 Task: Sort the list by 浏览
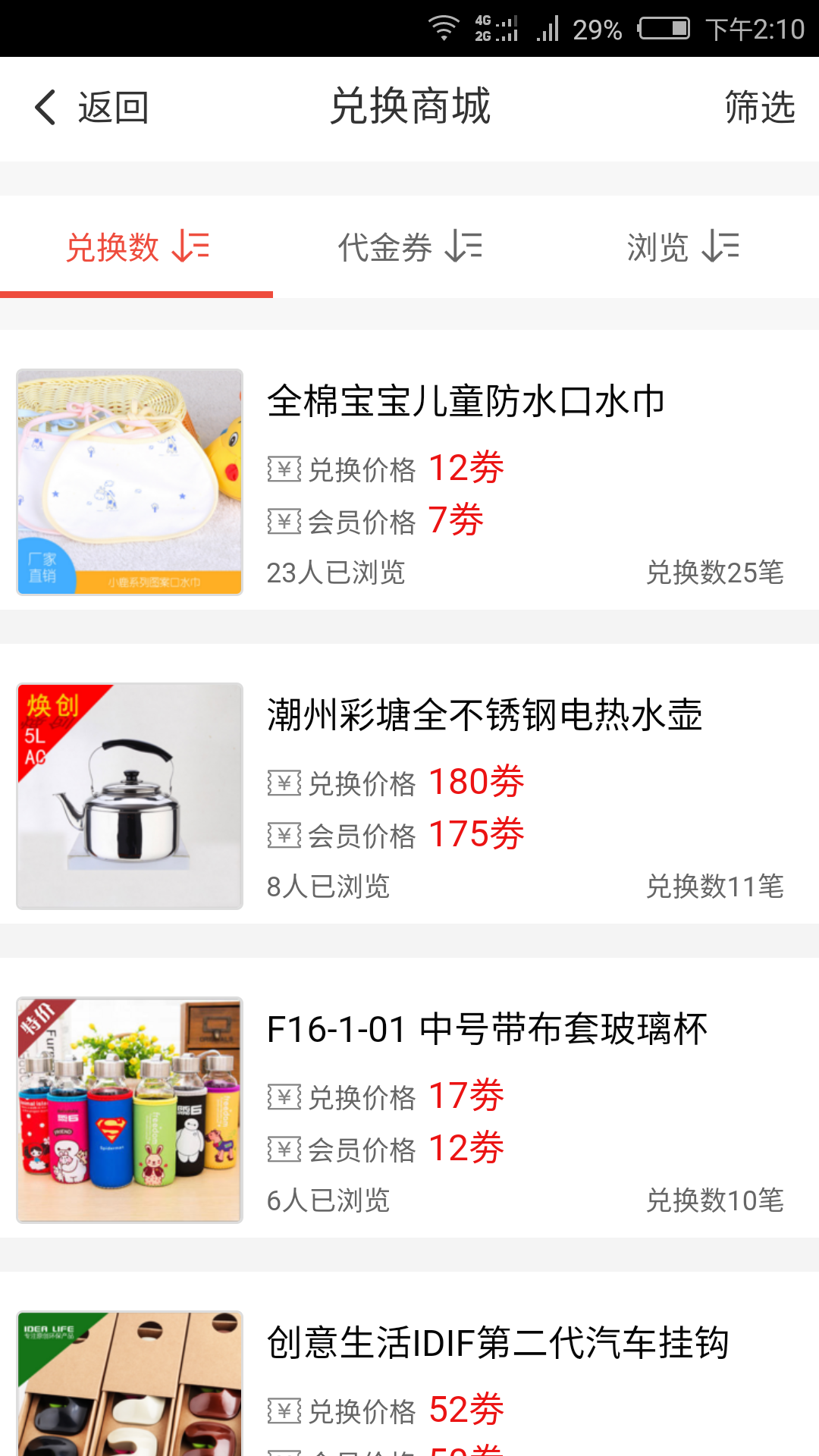click(682, 247)
